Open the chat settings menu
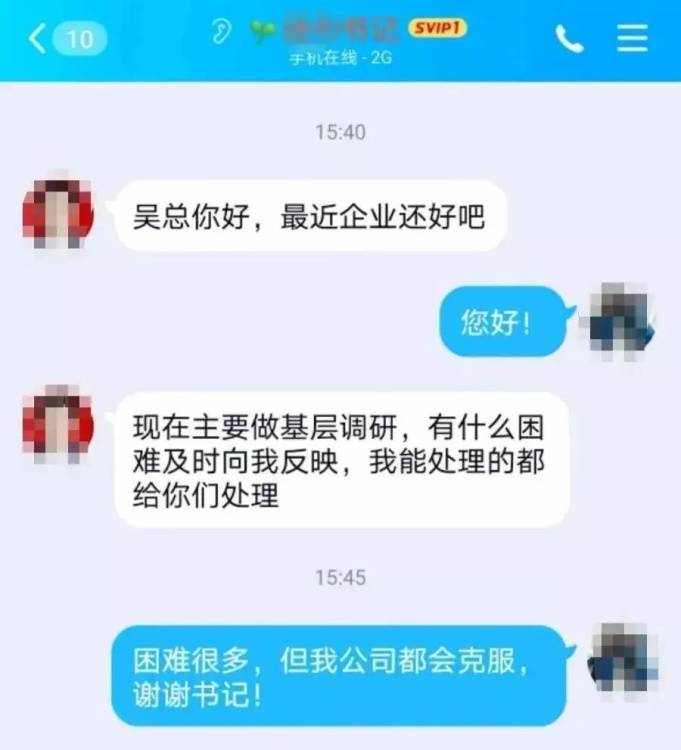 pos(632,38)
